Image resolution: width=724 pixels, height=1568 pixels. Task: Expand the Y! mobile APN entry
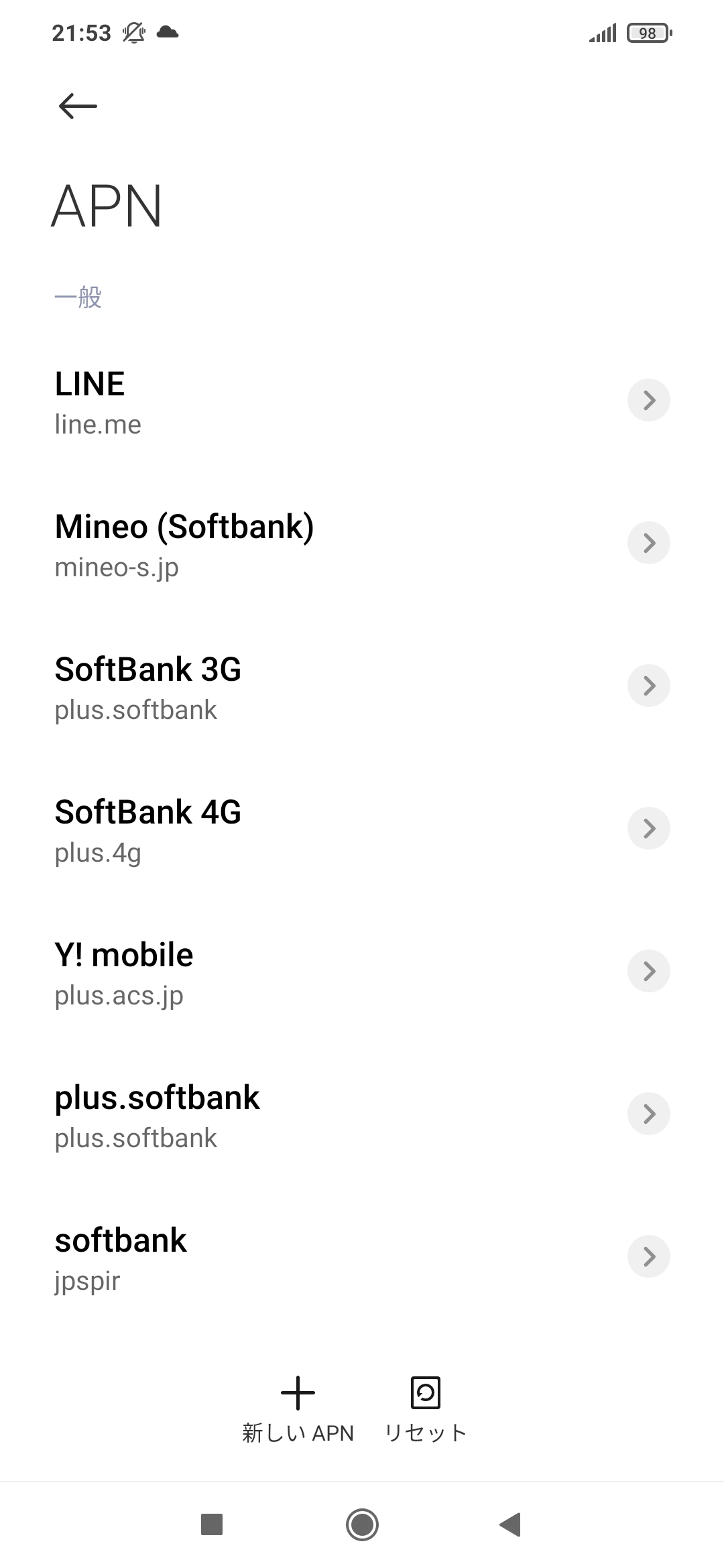pyautogui.click(x=648, y=970)
